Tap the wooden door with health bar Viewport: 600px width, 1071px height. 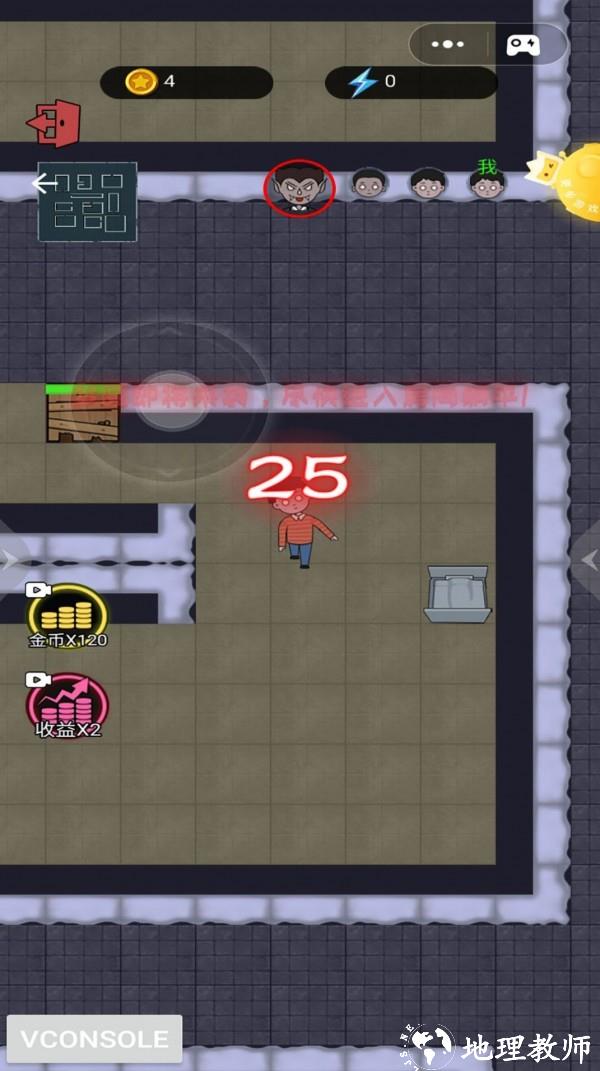coord(82,416)
